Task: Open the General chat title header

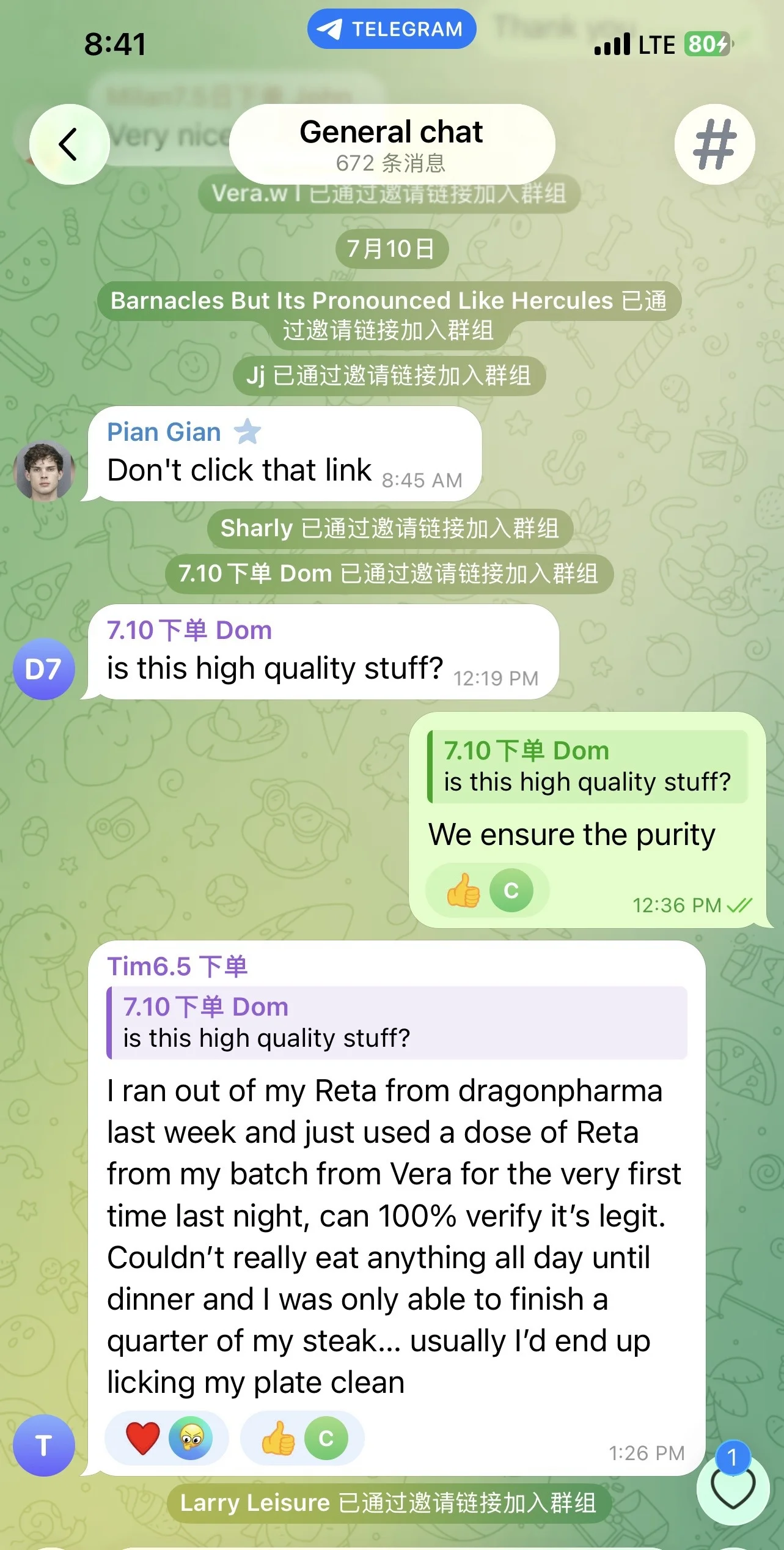Action: point(392,144)
